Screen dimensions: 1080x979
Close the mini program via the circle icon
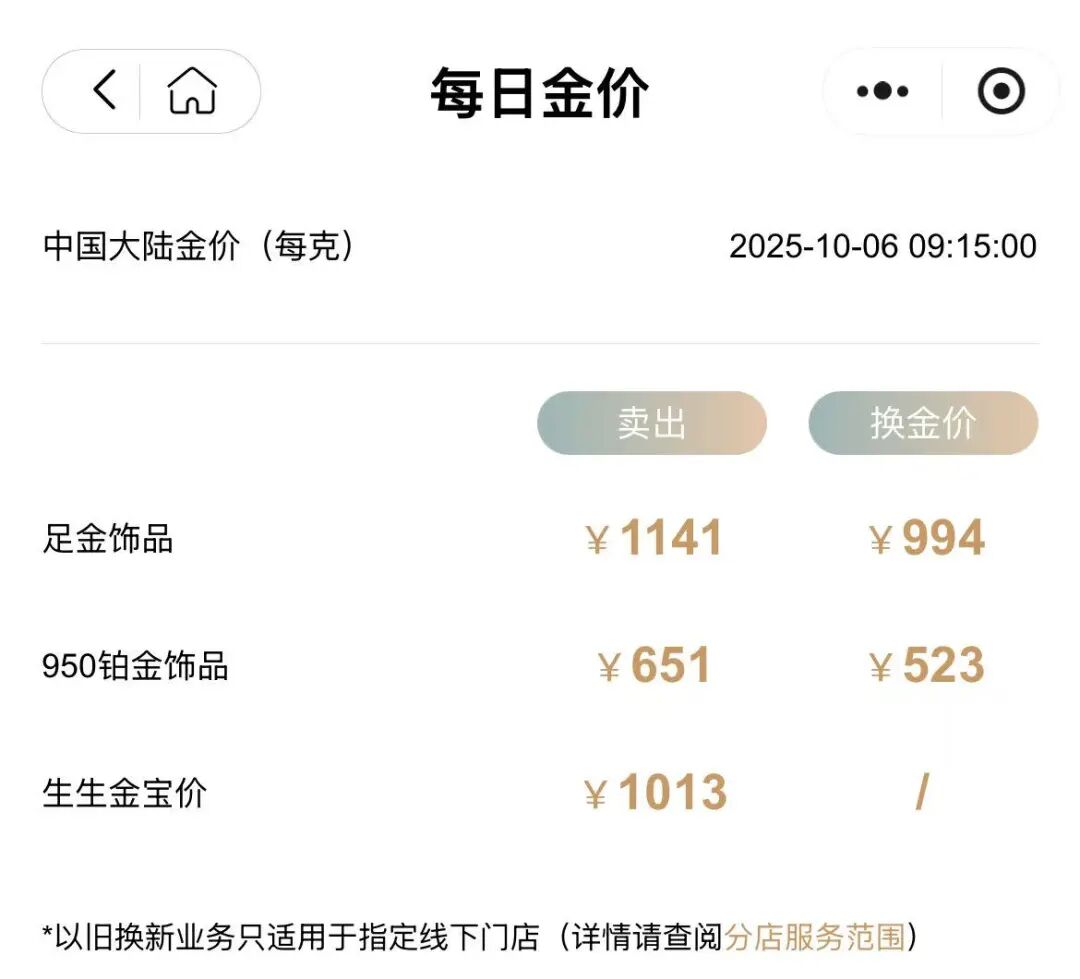coord(1000,92)
